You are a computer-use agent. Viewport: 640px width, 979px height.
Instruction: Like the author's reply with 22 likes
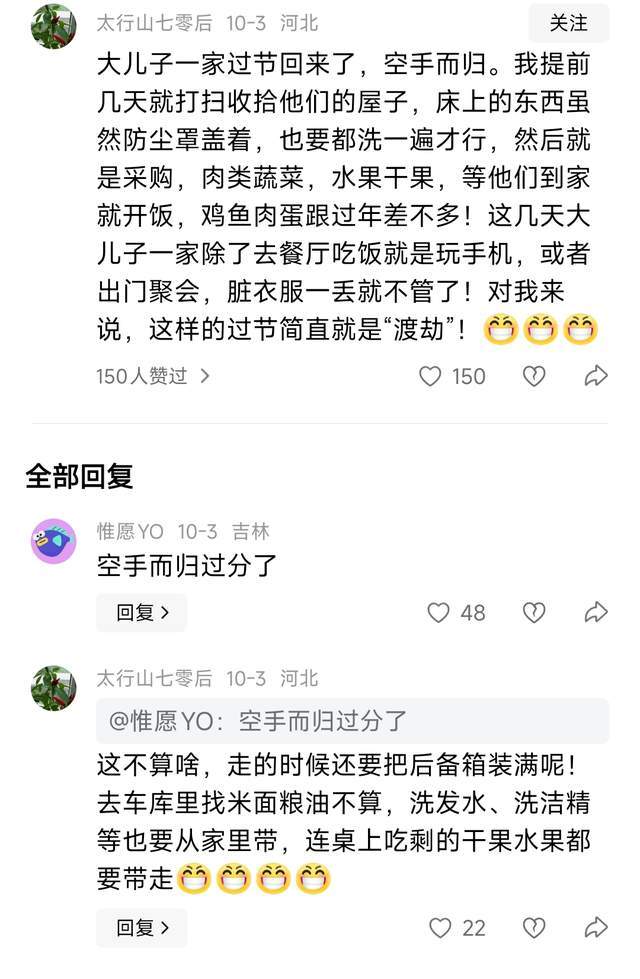[x=440, y=927]
